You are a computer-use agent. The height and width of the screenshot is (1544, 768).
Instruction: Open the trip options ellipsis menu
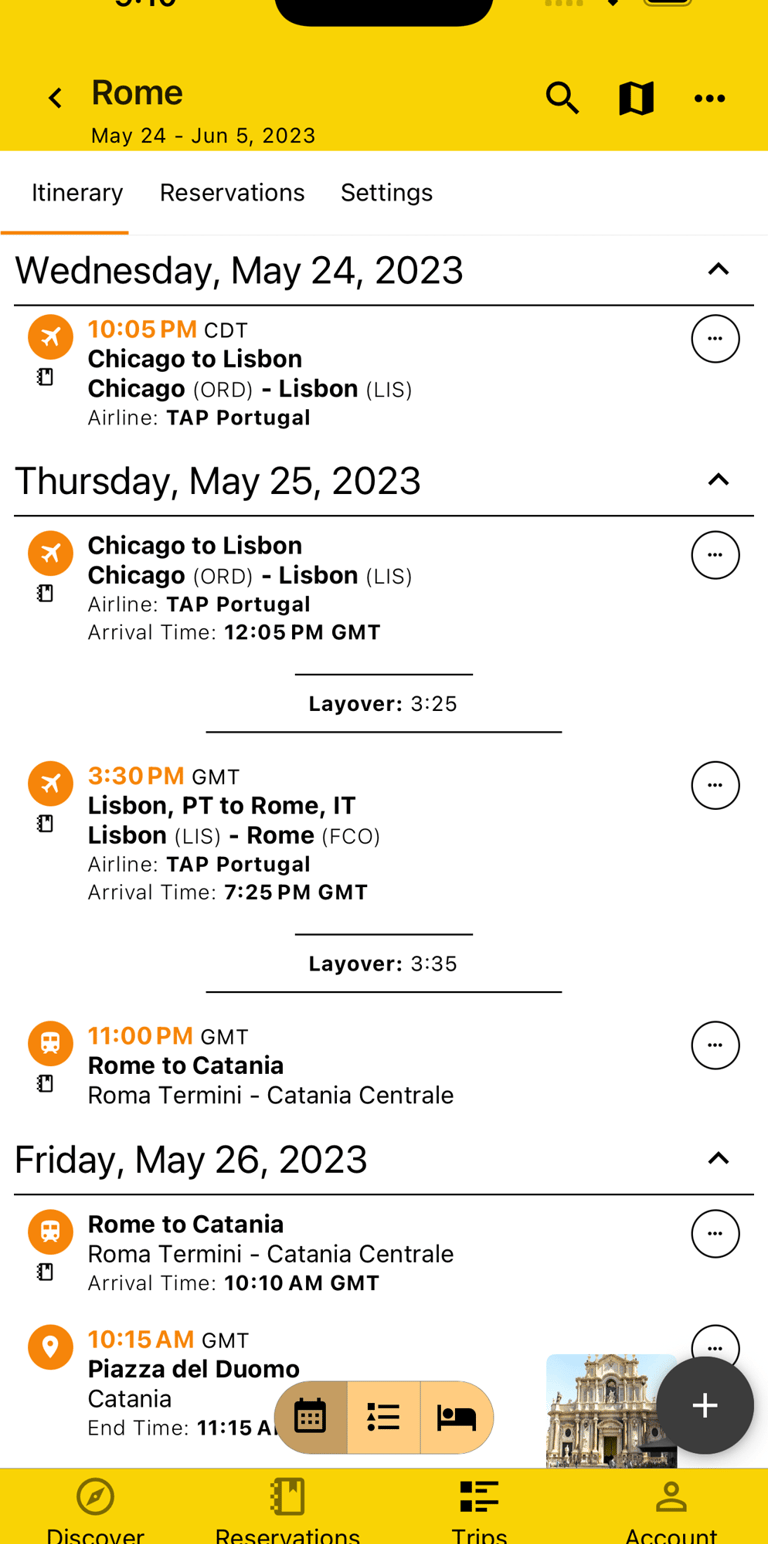point(710,98)
